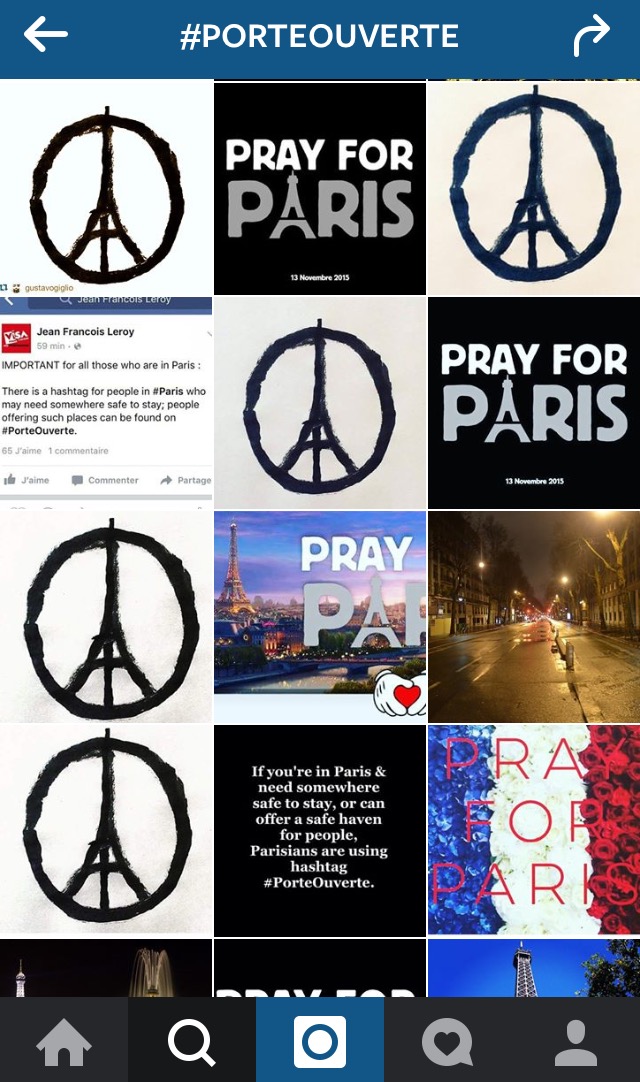Go to the Profile tab
The height and width of the screenshot is (1082, 640).
coord(576,1041)
